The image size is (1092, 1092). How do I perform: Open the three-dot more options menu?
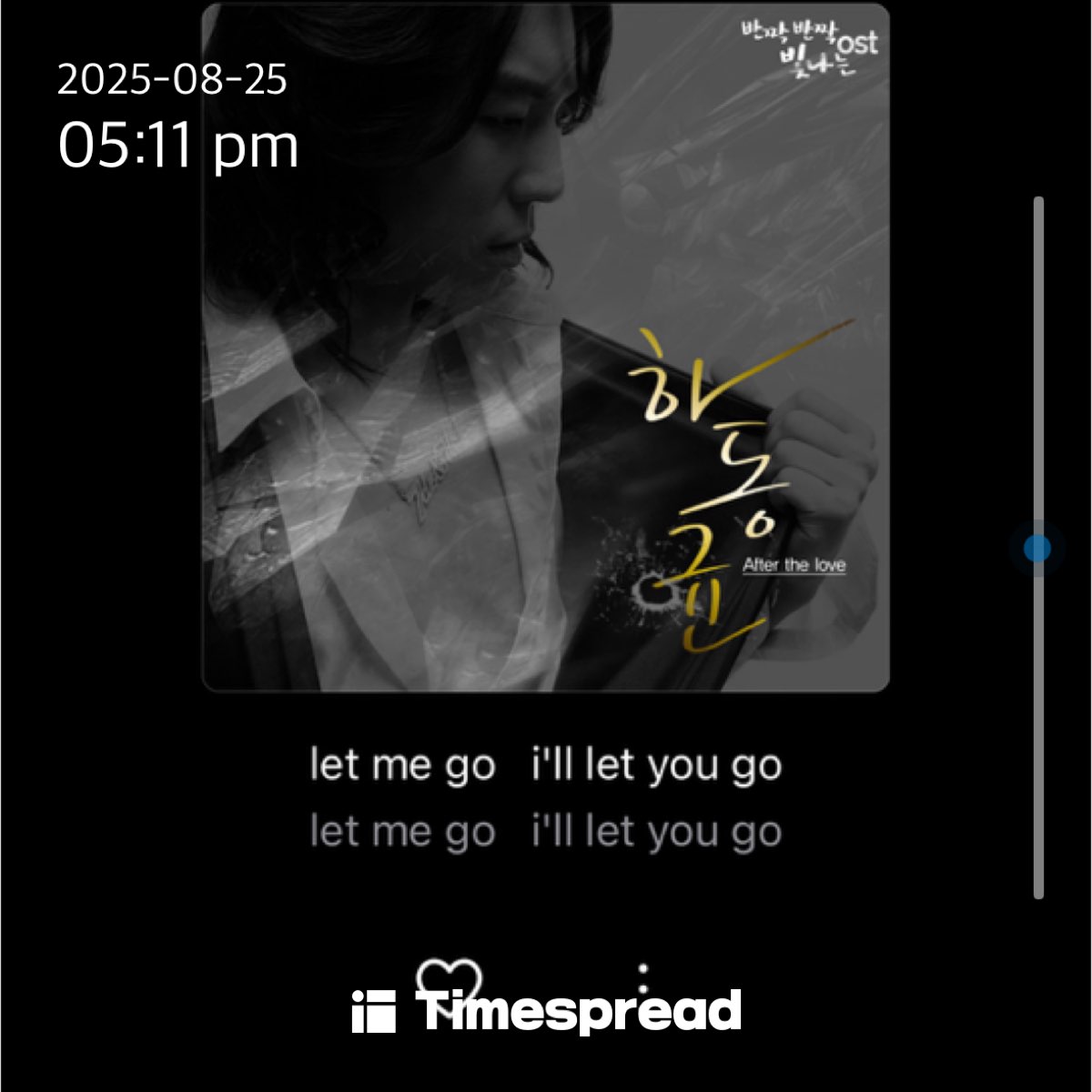(x=643, y=978)
